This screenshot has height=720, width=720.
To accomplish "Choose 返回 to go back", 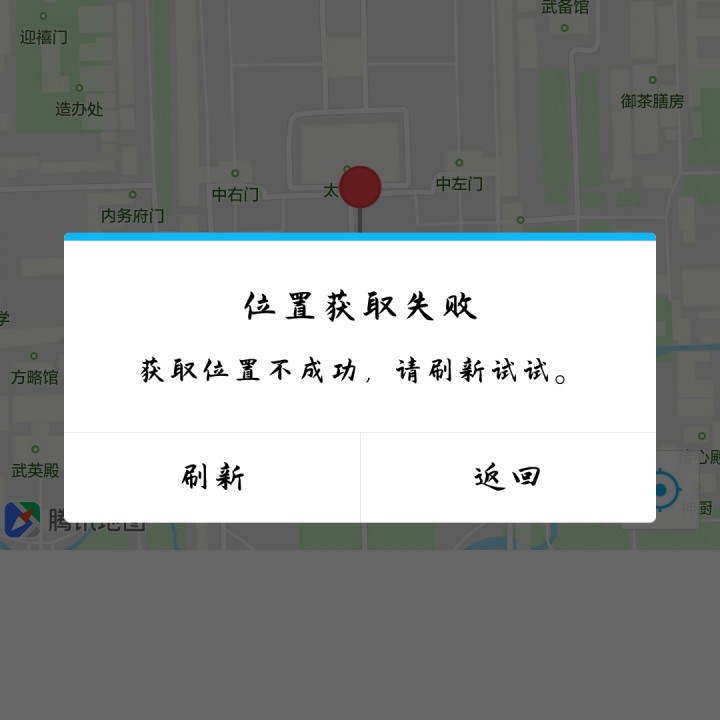I will click(507, 477).
